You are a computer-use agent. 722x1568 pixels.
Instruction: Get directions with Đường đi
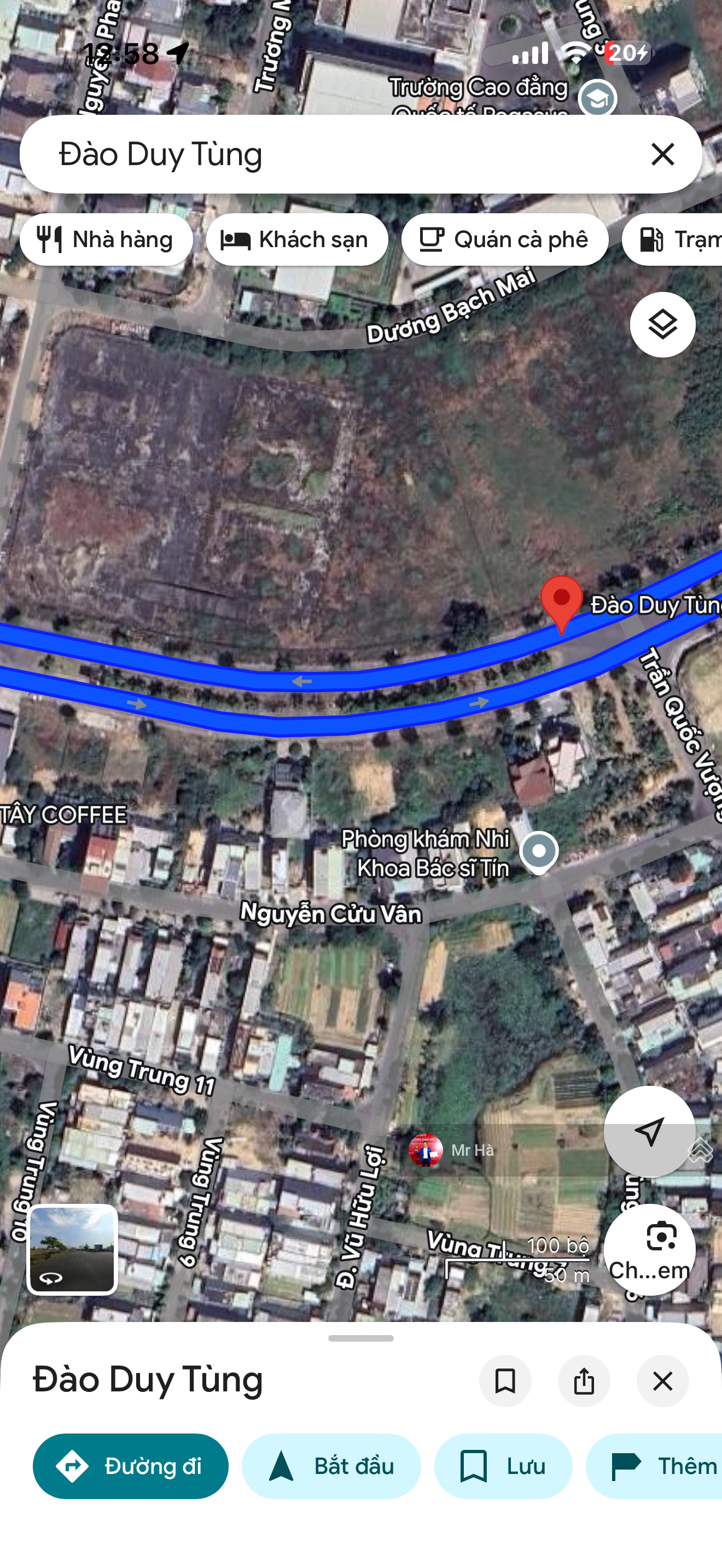pyautogui.click(x=130, y=1466)
